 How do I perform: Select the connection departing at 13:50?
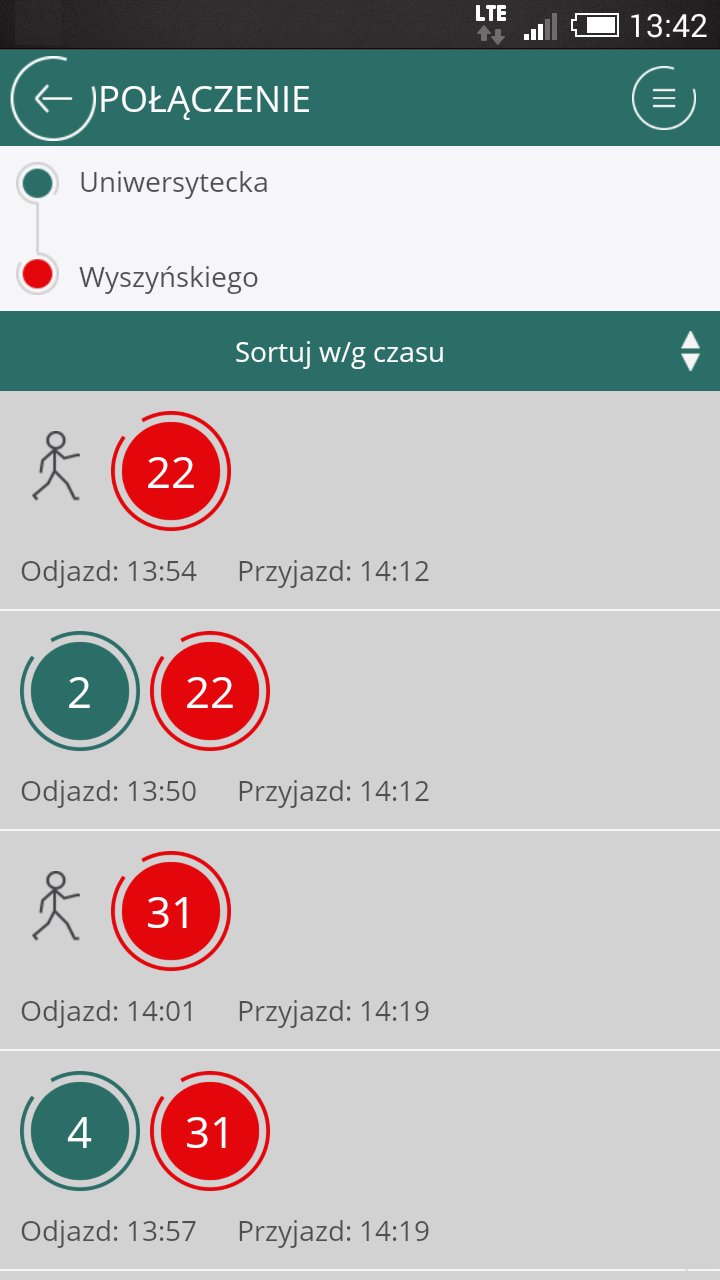click(x=360, y=720)
